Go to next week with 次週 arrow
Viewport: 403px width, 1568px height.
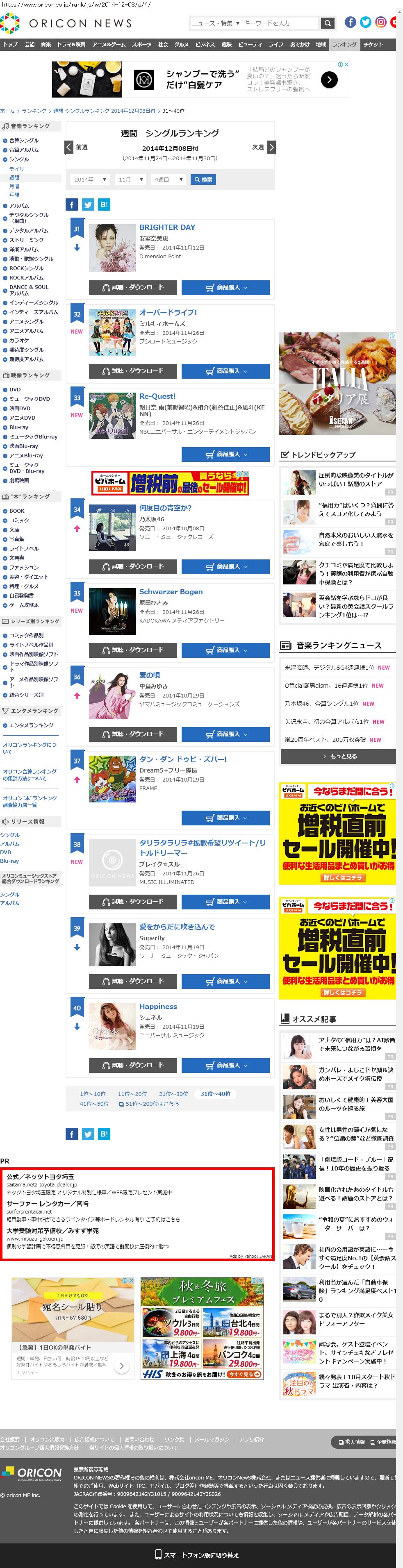tap(271, 147)
